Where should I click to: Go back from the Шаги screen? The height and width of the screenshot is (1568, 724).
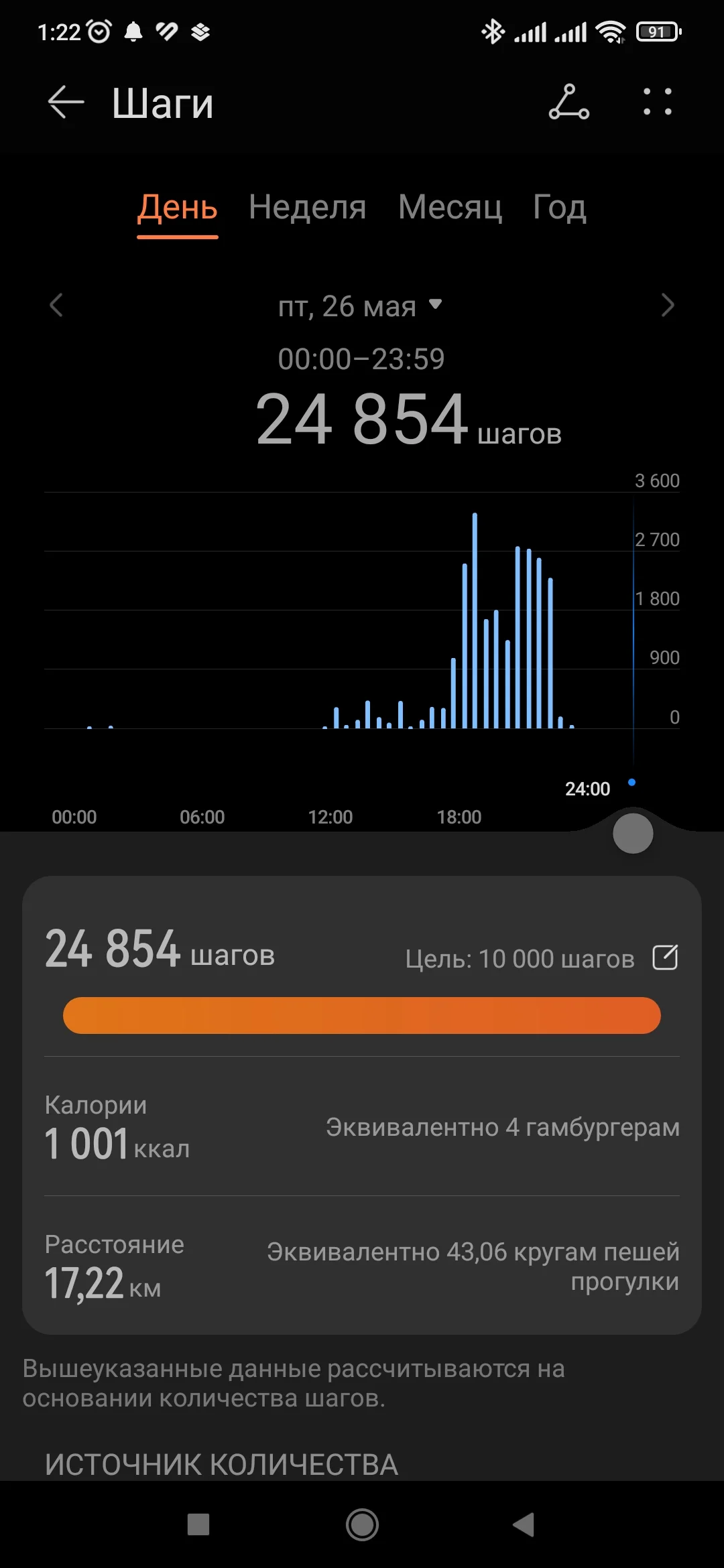66,103
